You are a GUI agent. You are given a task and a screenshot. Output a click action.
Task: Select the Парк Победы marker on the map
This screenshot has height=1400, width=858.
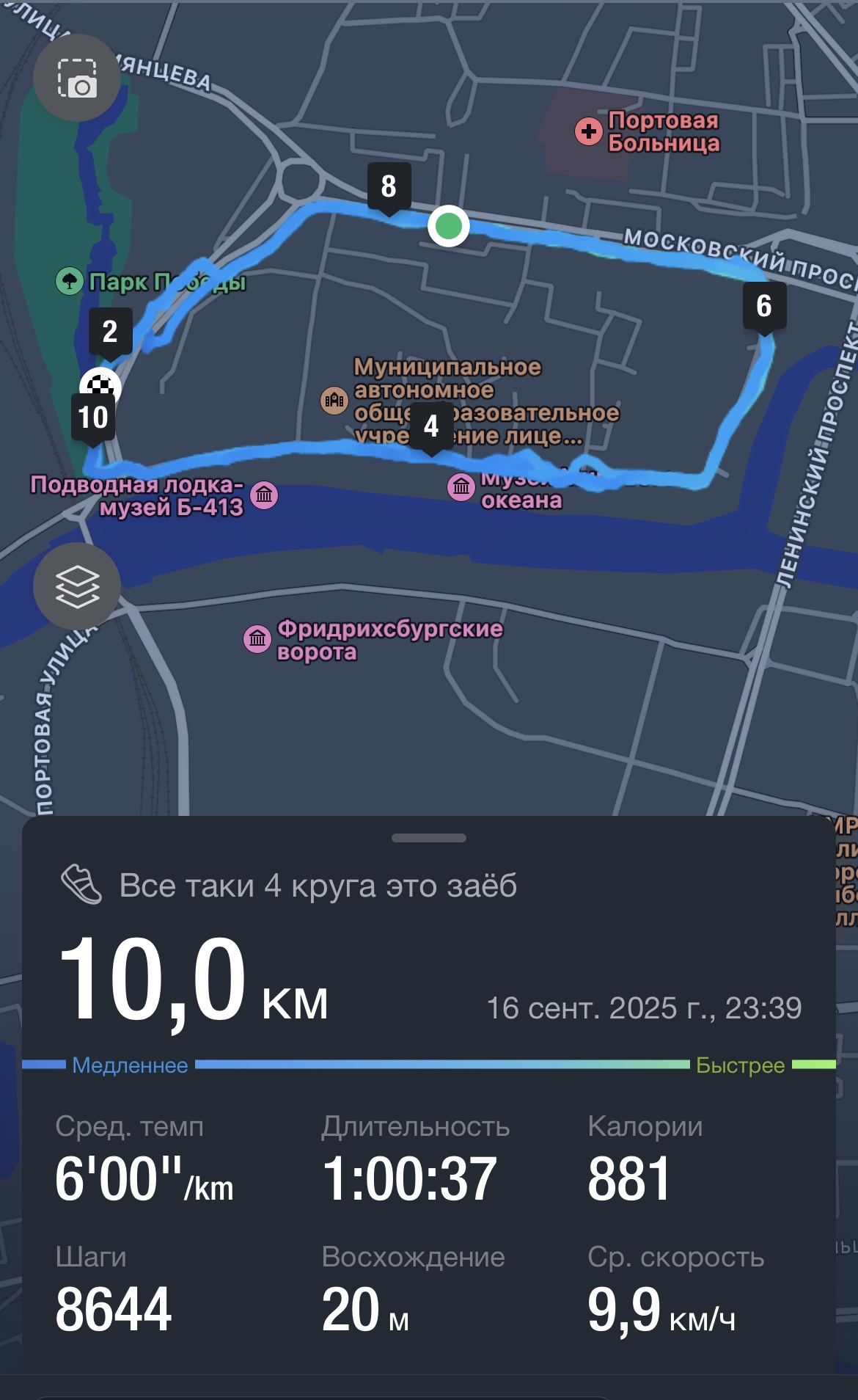click(x=70, y=281)
